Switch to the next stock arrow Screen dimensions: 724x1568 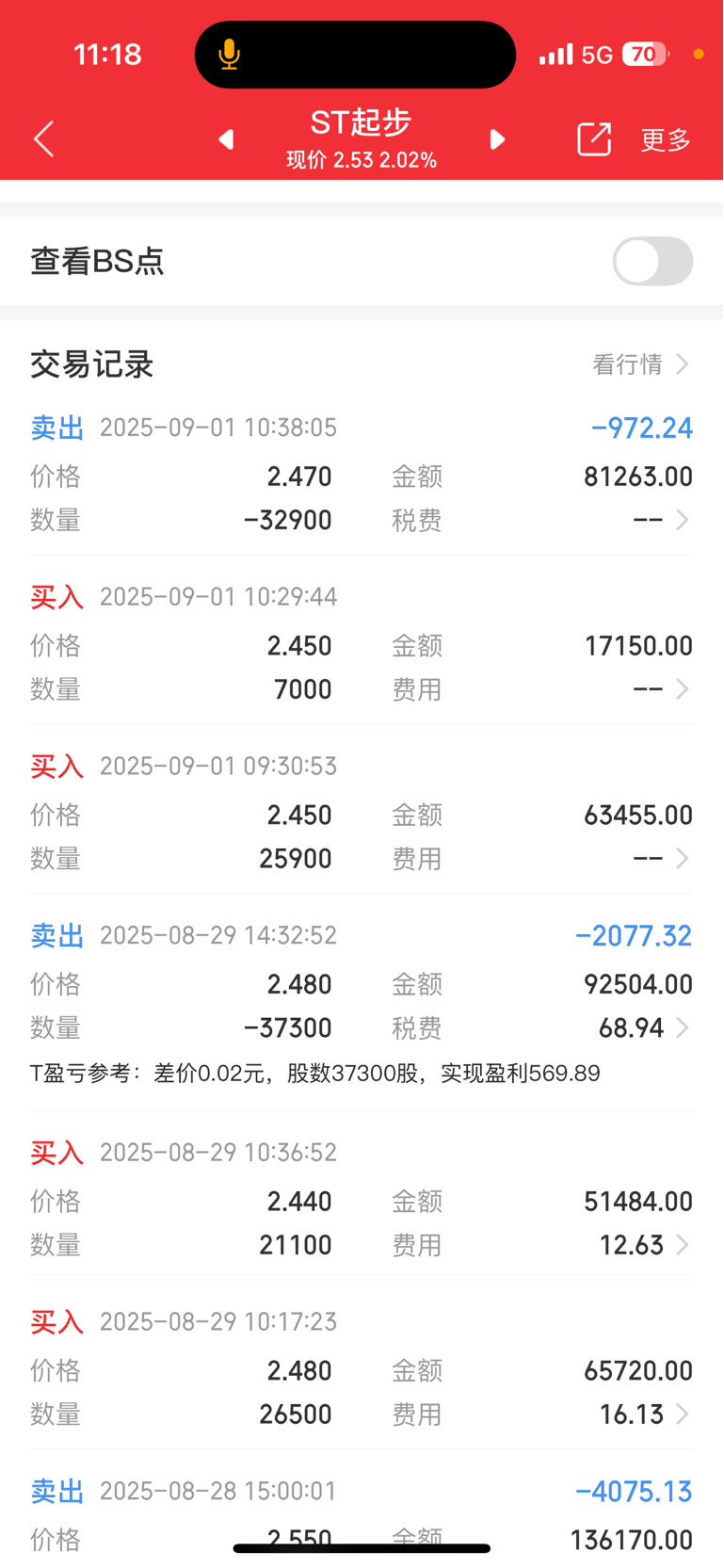tap(497, 139)
